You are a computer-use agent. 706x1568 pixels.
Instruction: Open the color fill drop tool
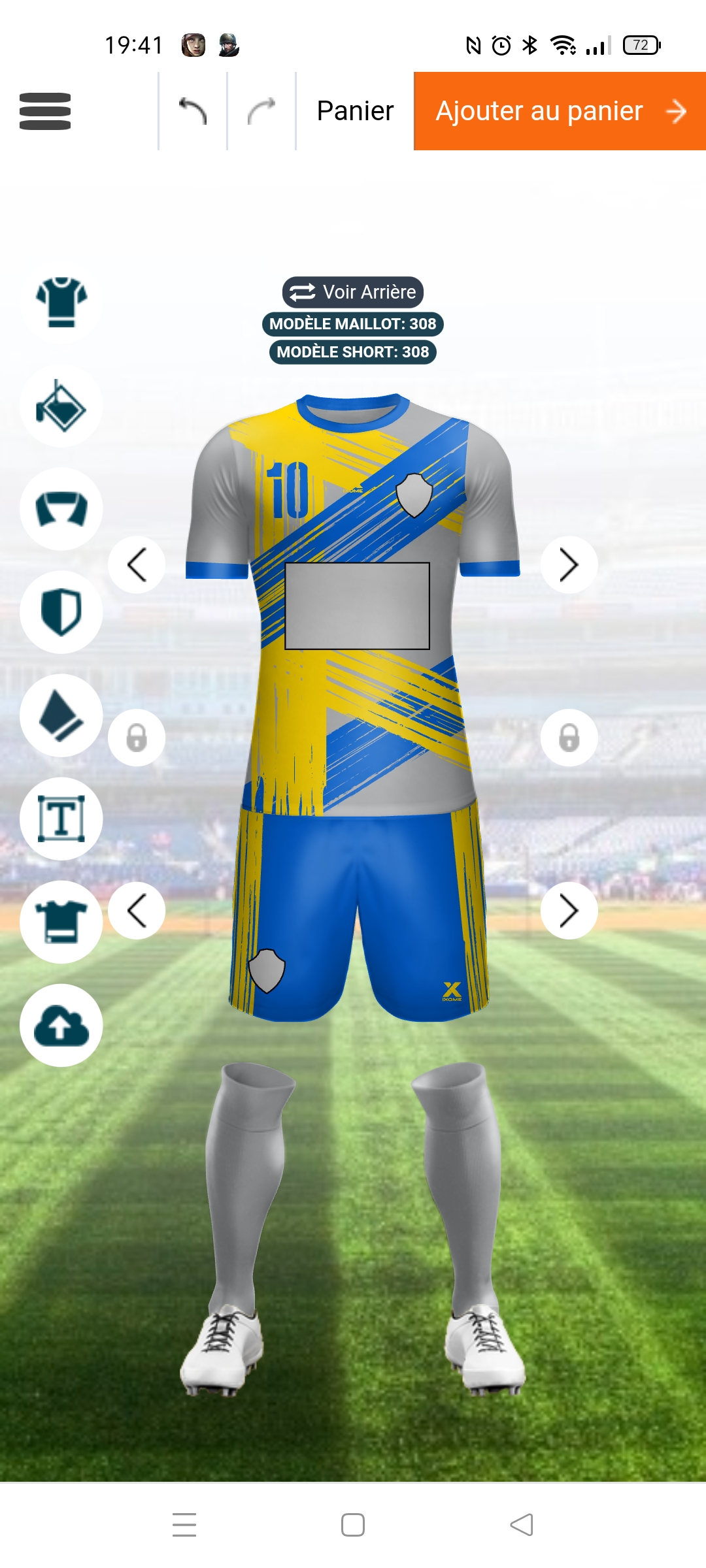[x=61, y=715]
